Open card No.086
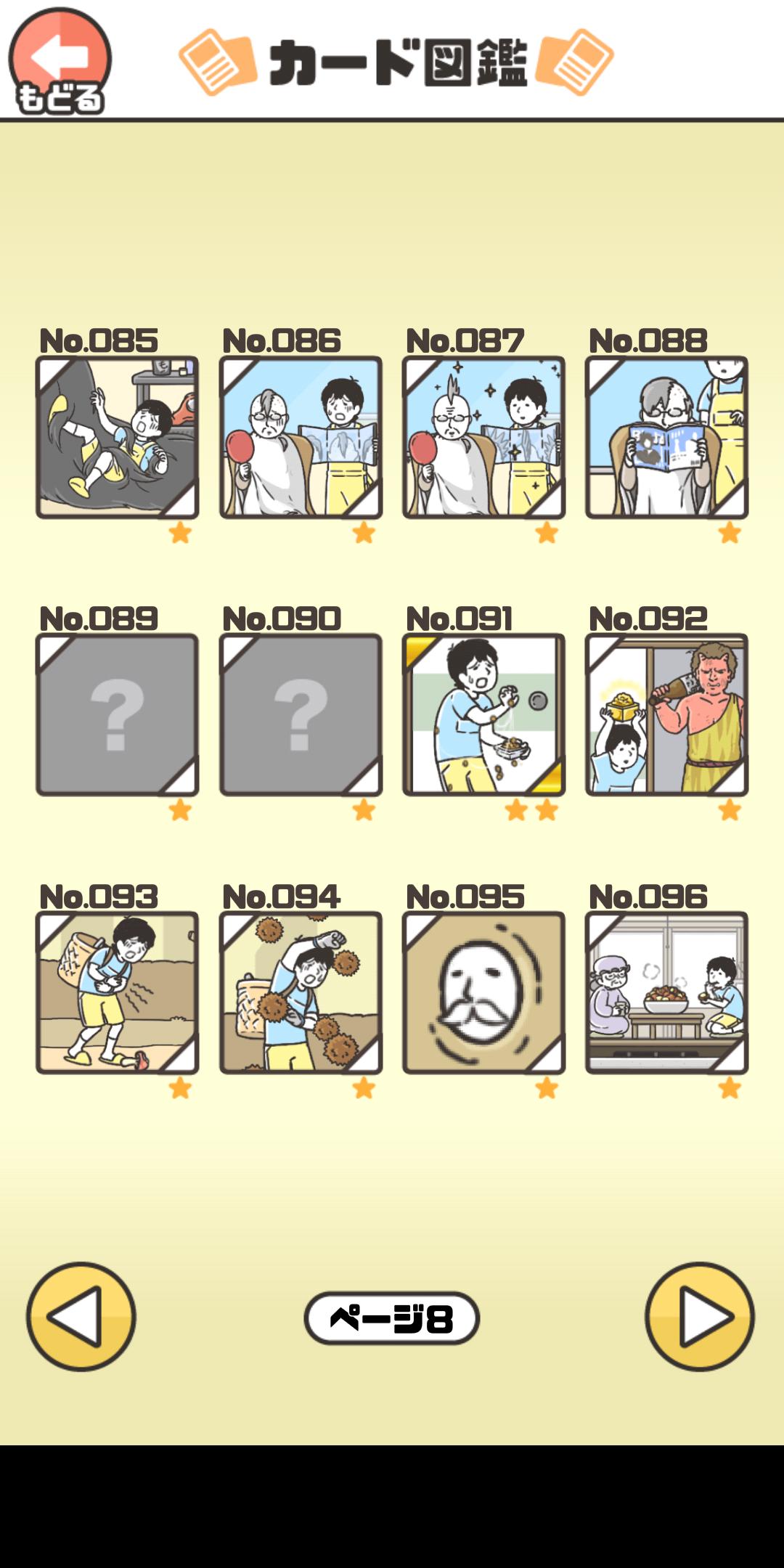The height and width of the screenshot is (1568, 784). [301, 437]
